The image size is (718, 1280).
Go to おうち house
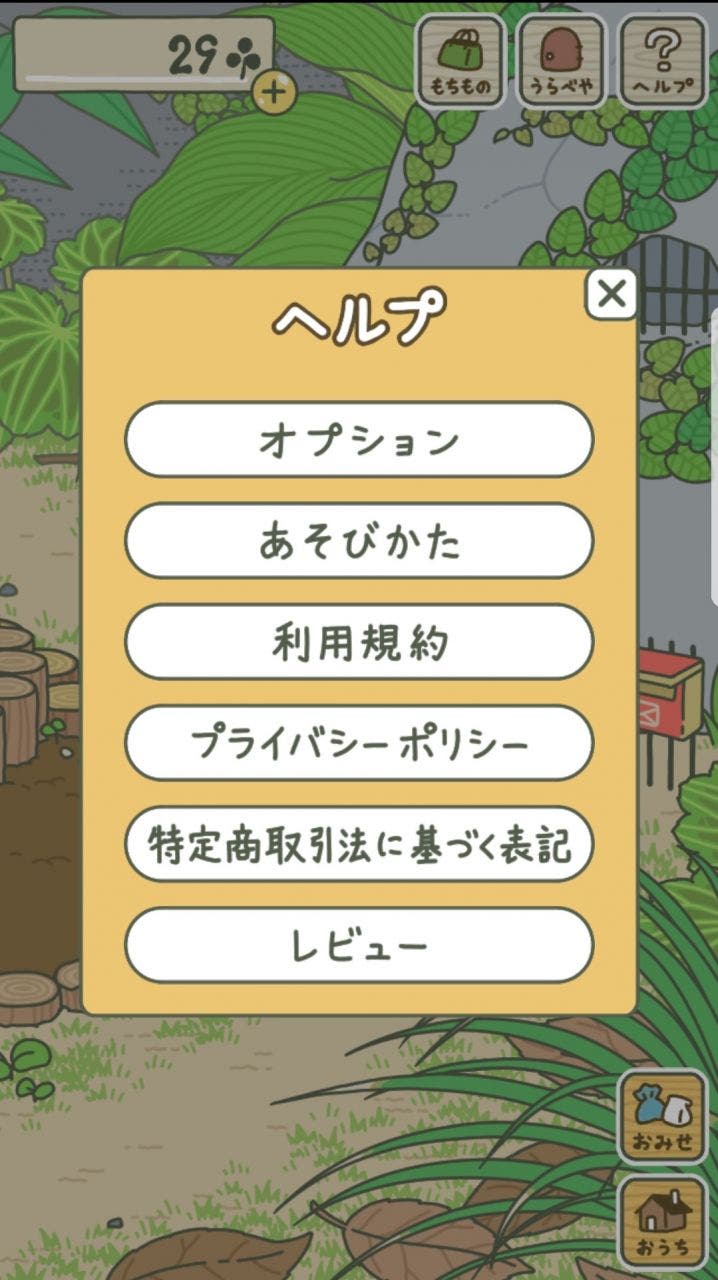(x=662, y=1222)
